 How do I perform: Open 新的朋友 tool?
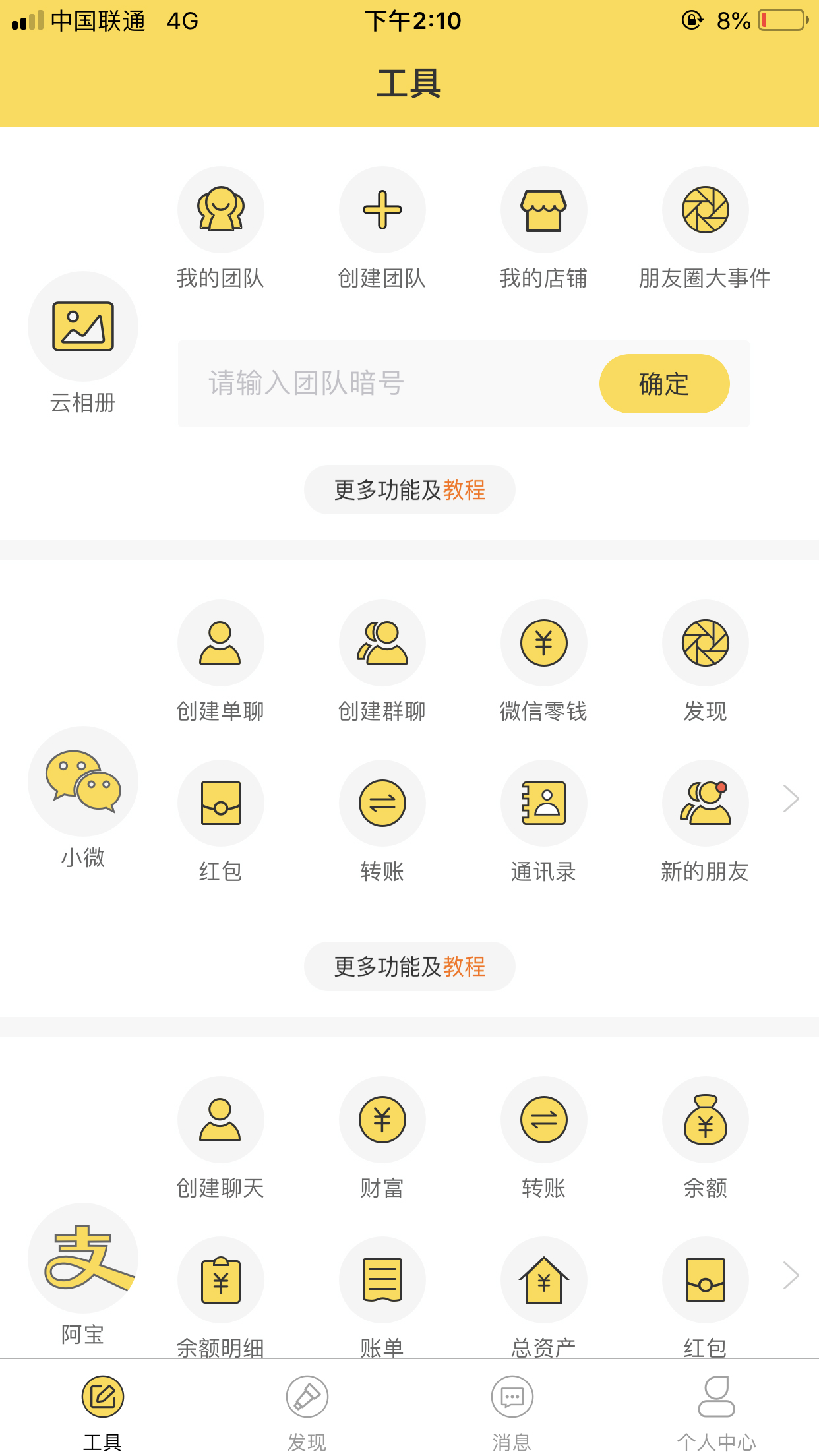tap(705, 804)
